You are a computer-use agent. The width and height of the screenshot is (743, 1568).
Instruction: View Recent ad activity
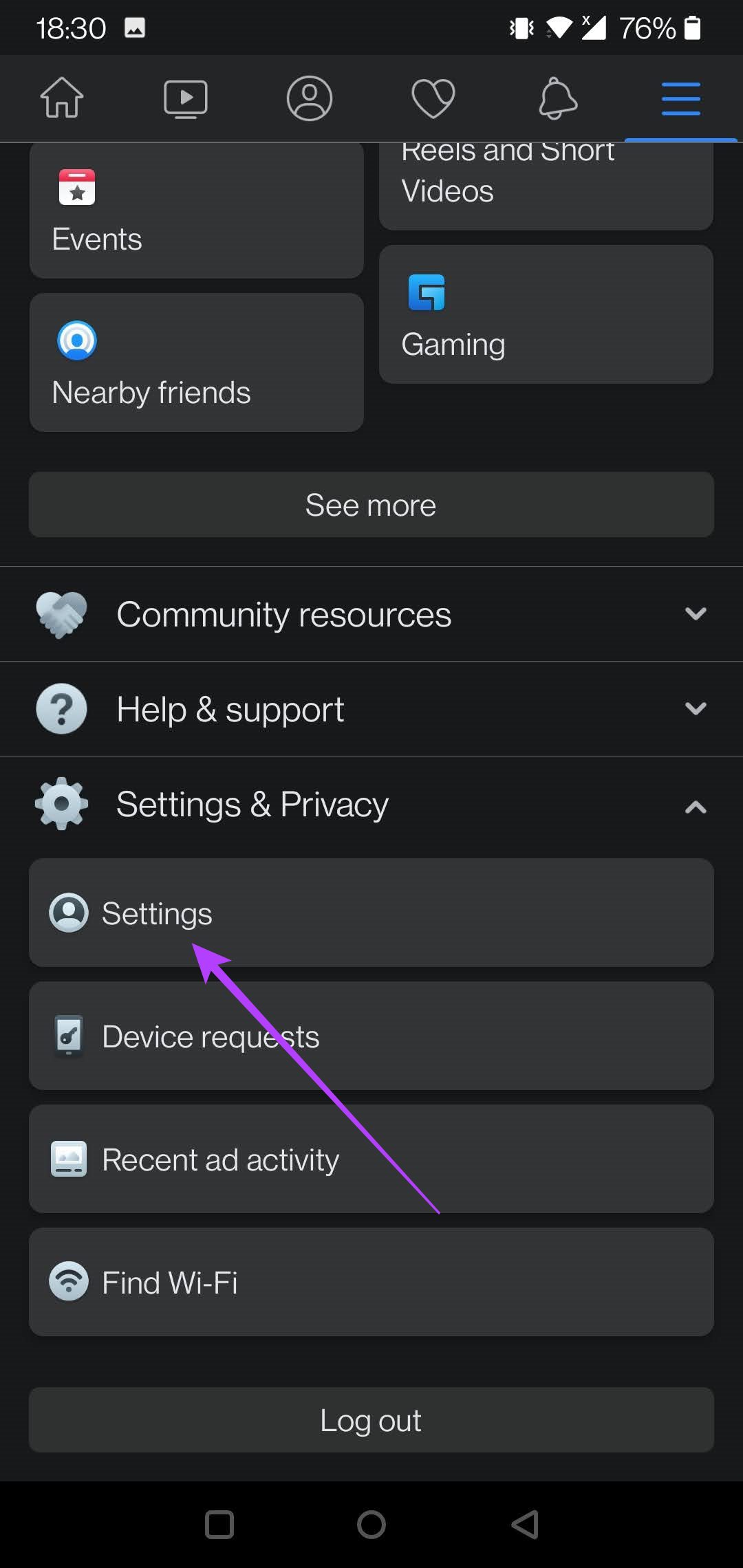coord(371,1159)
